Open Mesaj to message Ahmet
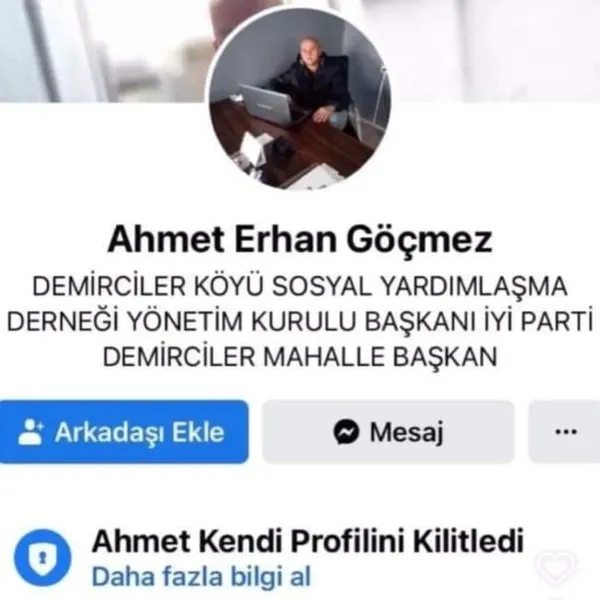Screen dimensions: 600x600 (389, 432)
